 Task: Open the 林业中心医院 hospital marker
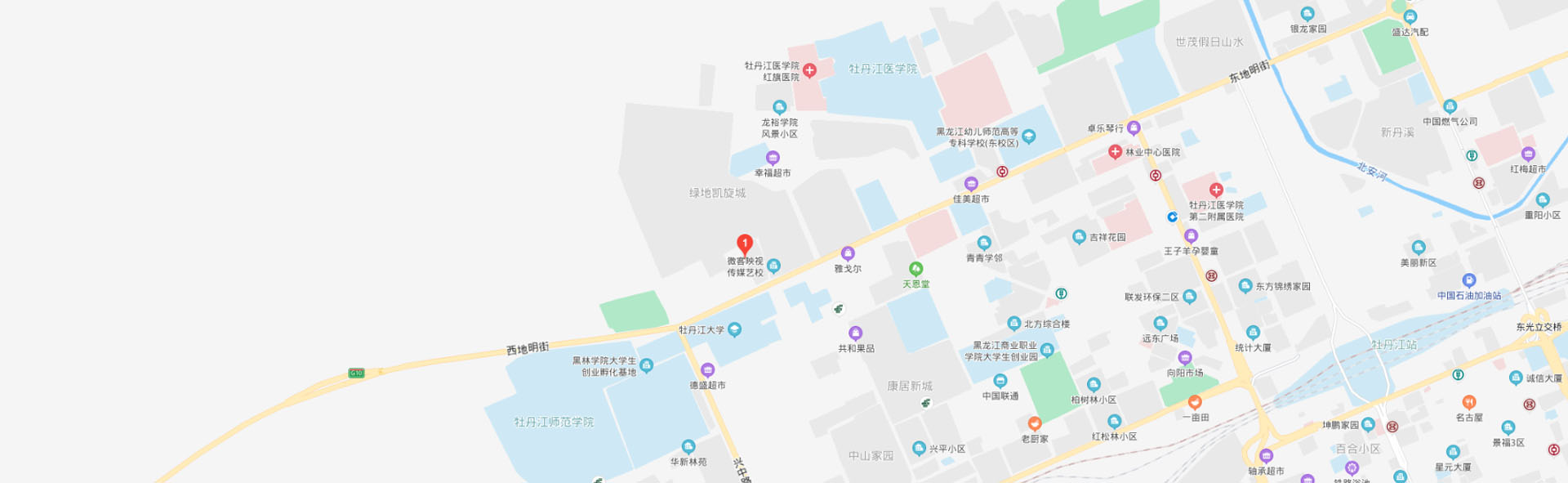click(x=1115, y=152)
